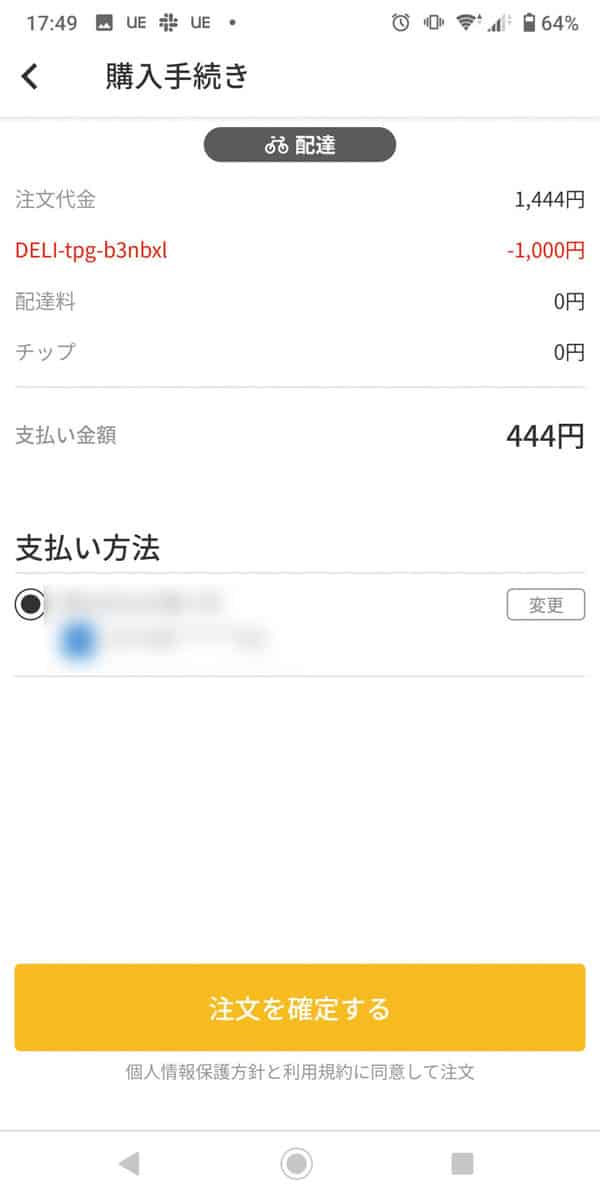Tap the system home button

click(296, 1163)
